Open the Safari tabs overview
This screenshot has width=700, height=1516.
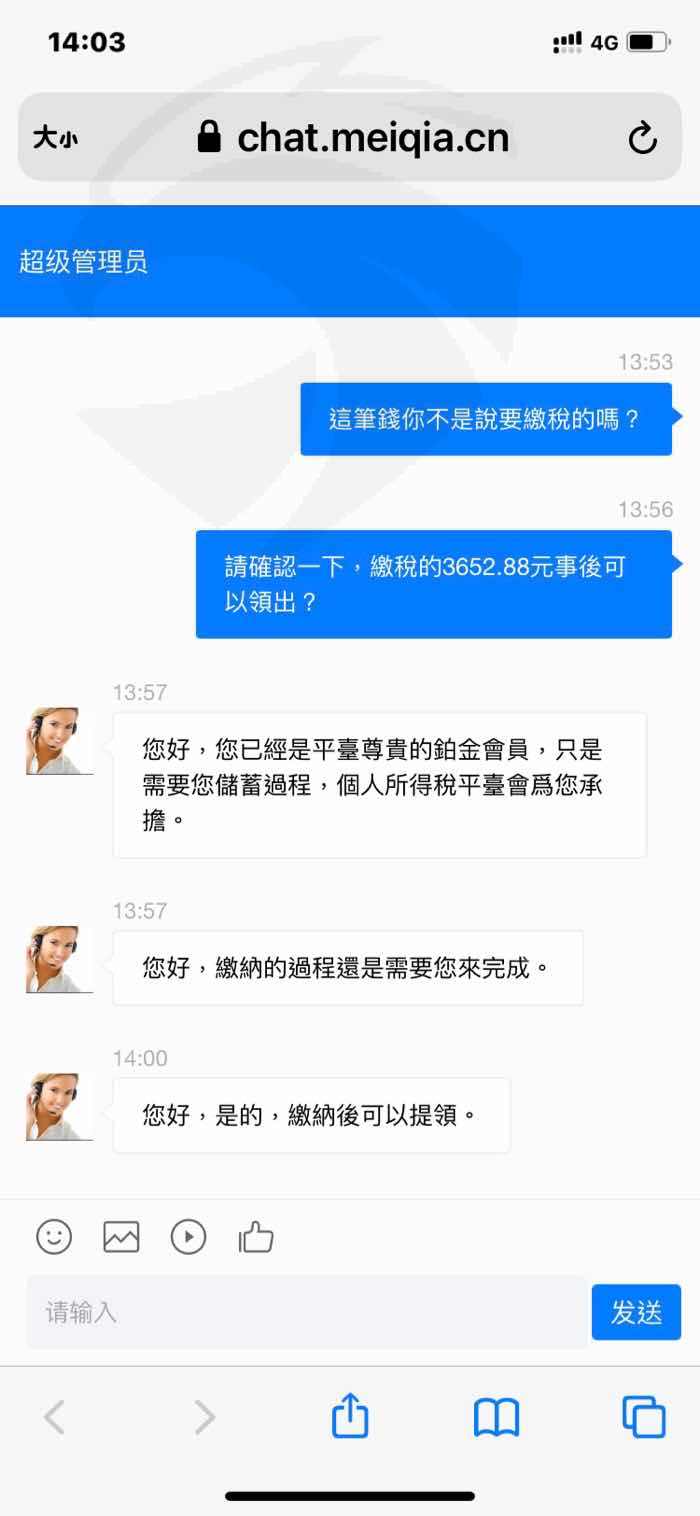tap(643, 1417)
